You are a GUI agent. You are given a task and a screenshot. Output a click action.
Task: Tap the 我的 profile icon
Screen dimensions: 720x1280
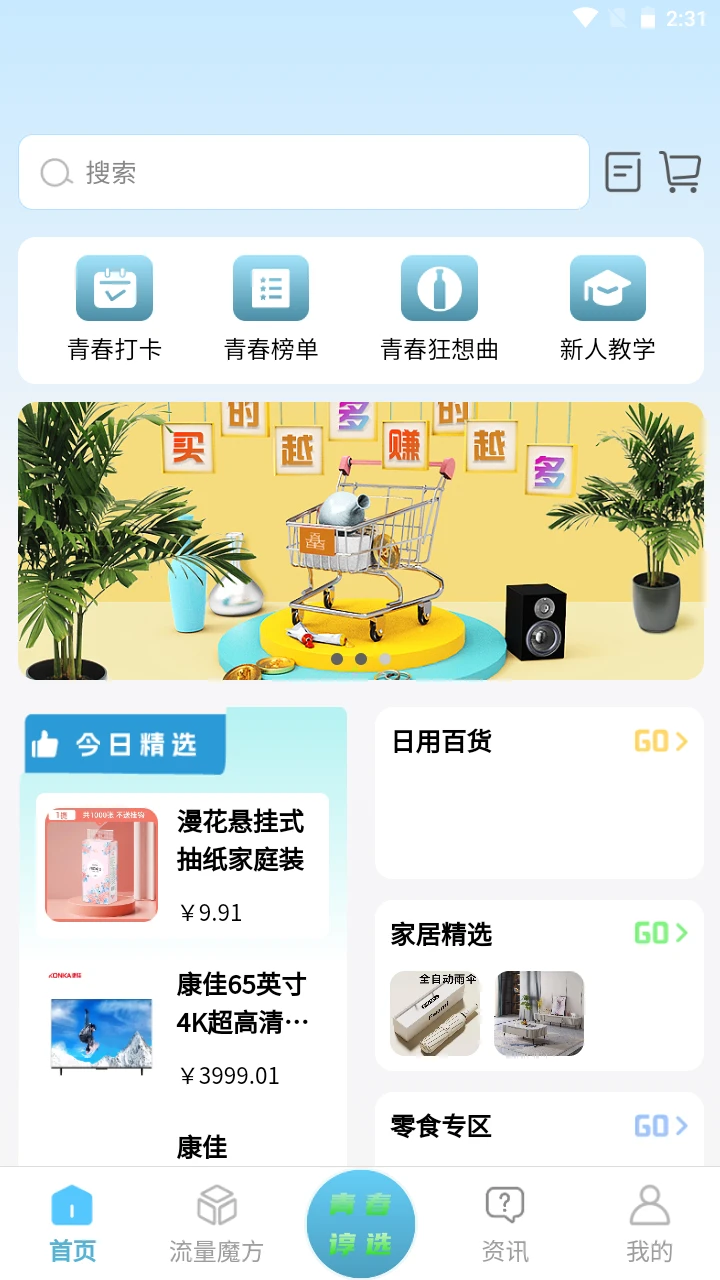(648, 1220)
